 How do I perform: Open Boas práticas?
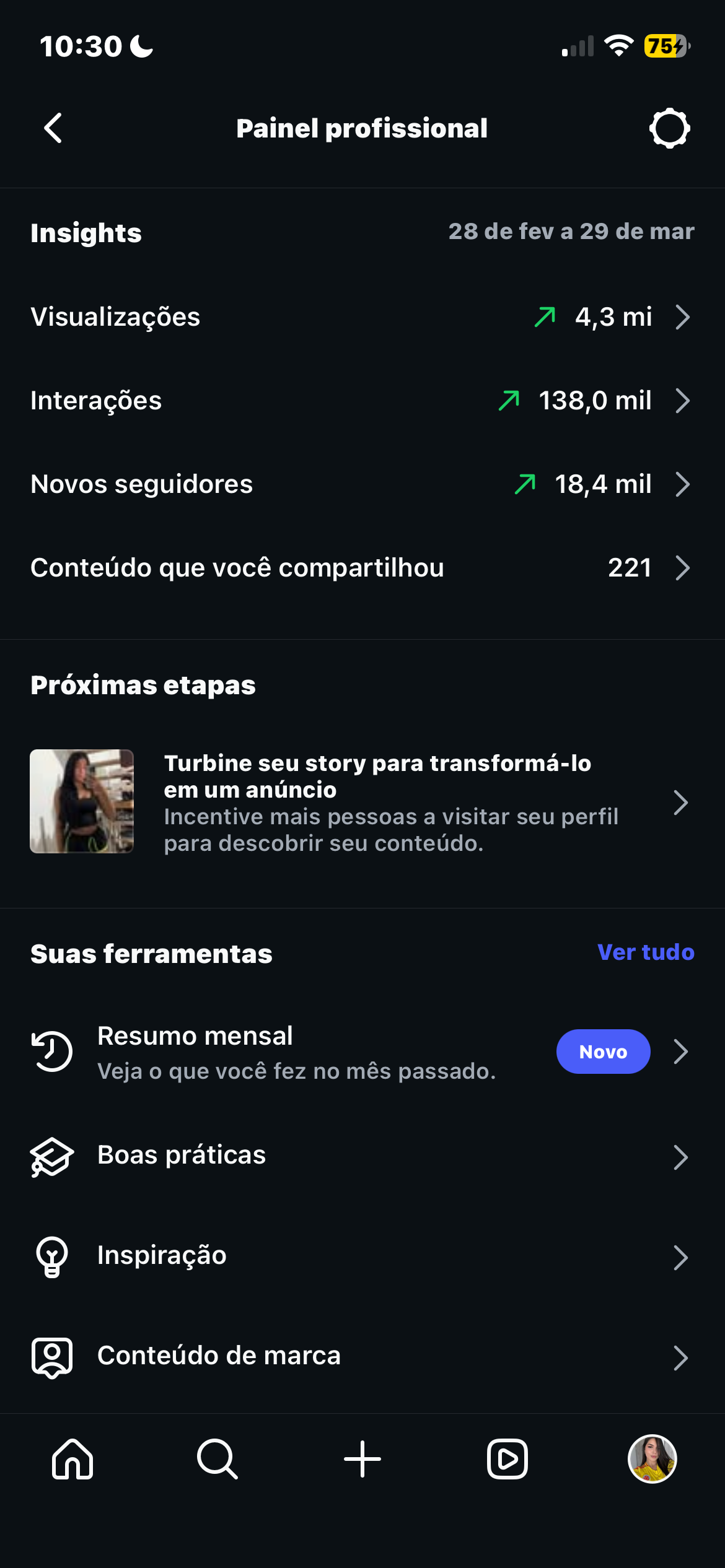click(362, 1156)
